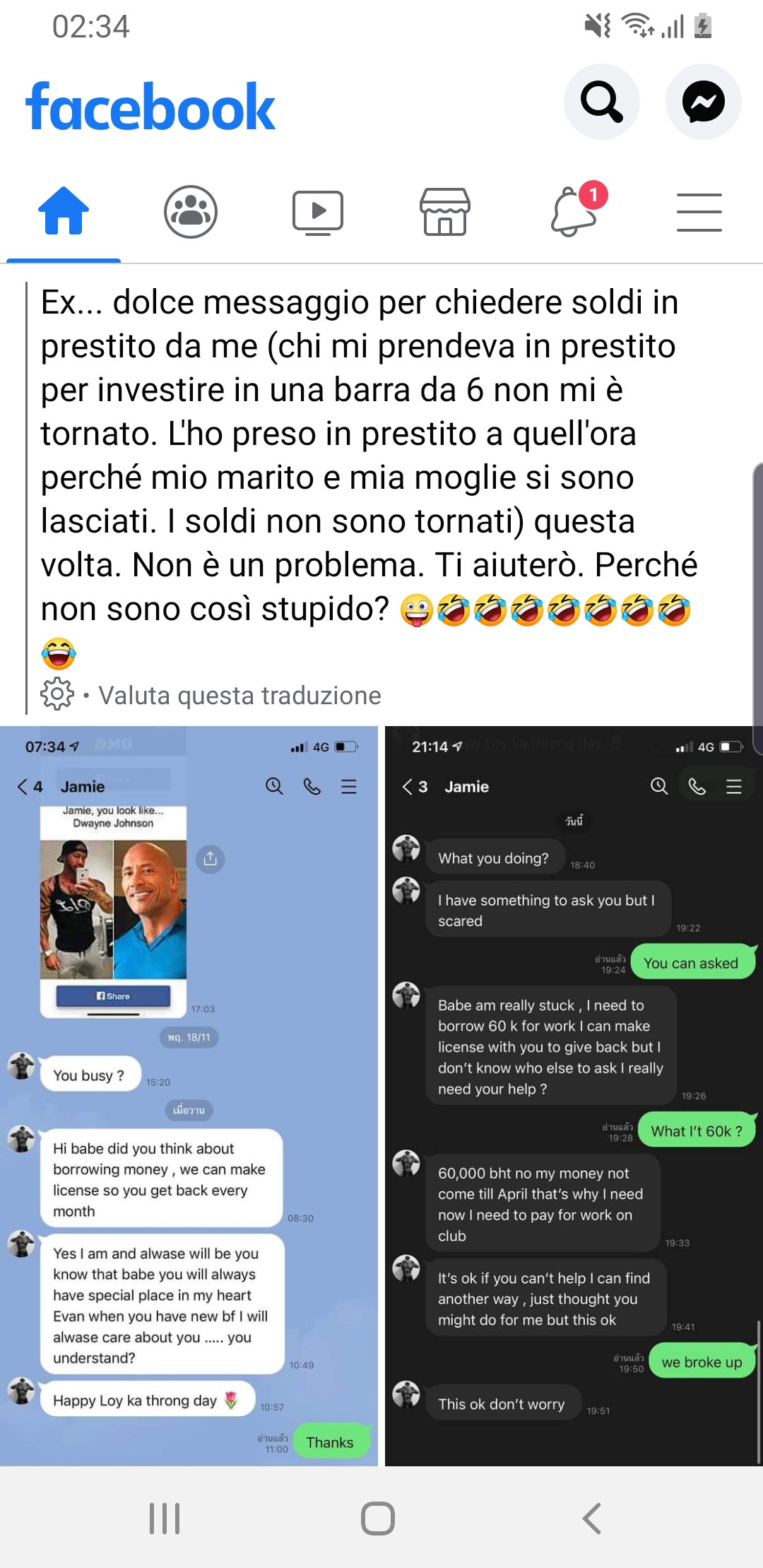
Task: Open translation settings gear icon
Action: (57, 694)
